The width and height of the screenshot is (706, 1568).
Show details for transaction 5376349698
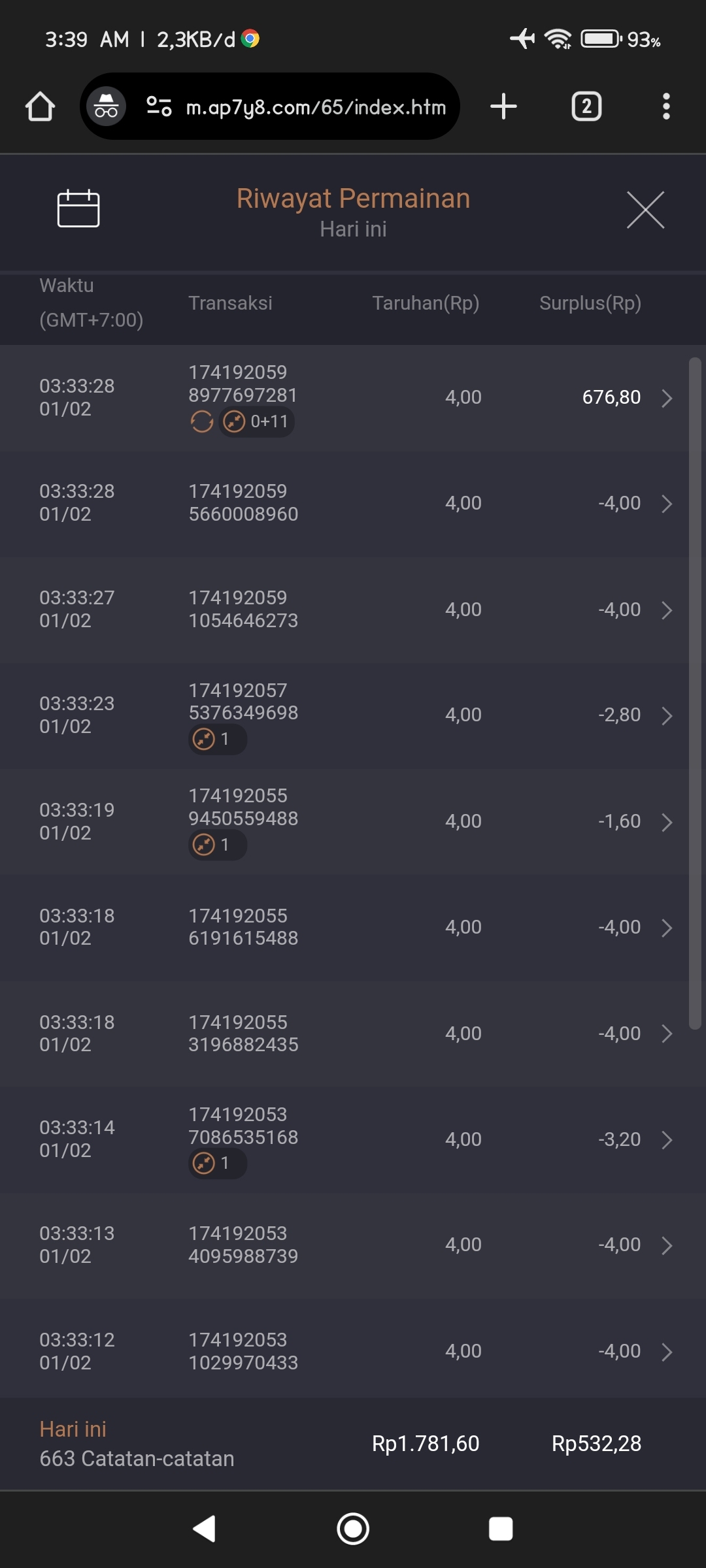coord(353,715)
